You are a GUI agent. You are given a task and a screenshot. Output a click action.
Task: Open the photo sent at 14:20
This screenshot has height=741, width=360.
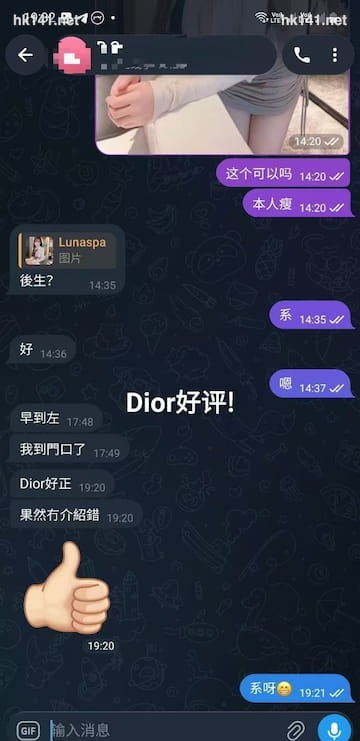[223, 112]
